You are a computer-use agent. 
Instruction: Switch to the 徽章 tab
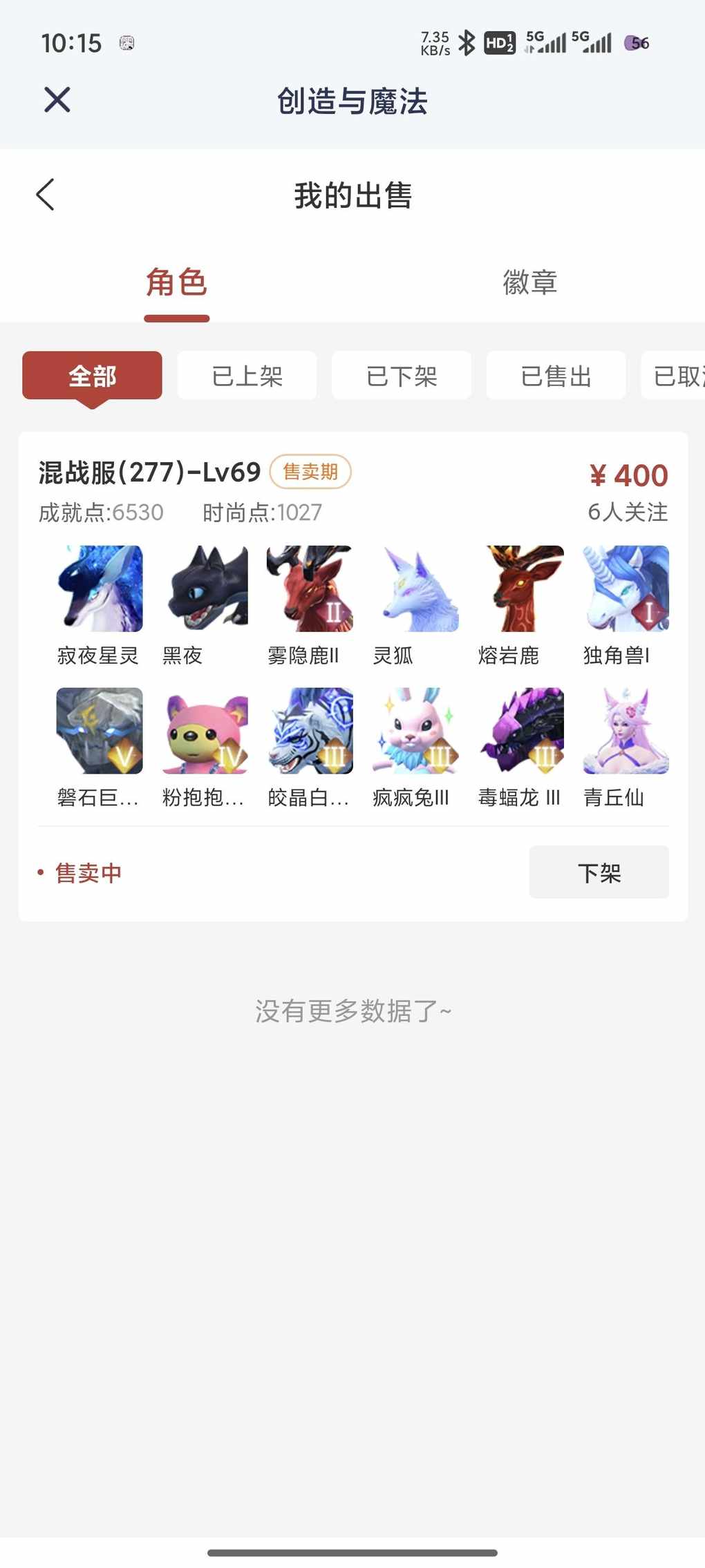[x=530, y=283]
